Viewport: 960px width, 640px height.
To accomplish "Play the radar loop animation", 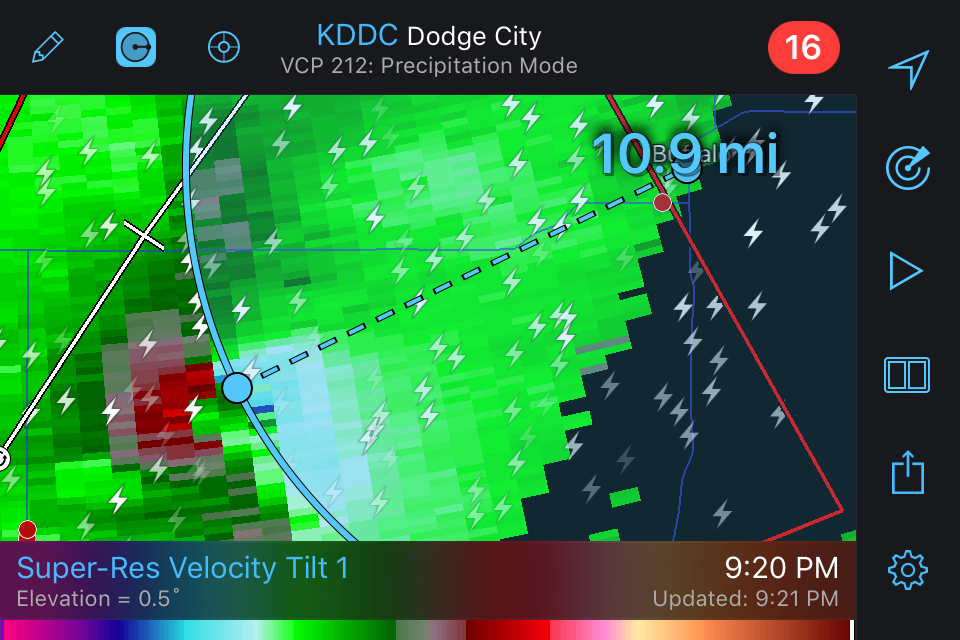I will click(x=906, y=272).
